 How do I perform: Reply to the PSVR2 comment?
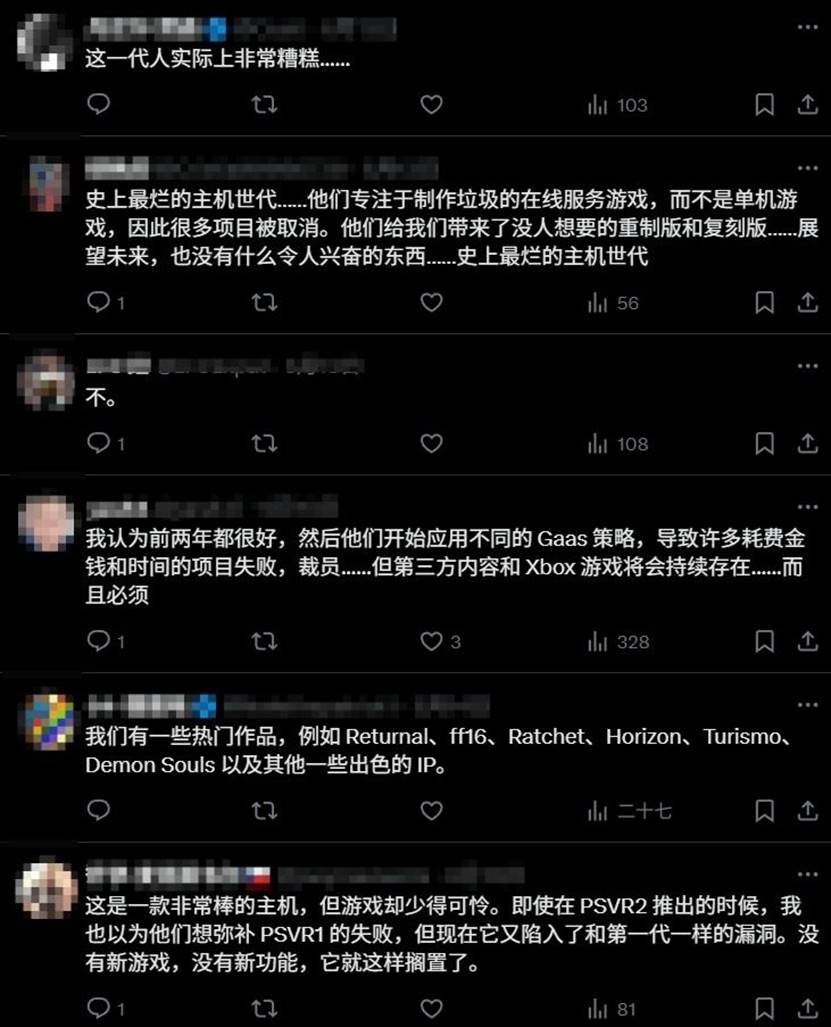coord(99,1007)
